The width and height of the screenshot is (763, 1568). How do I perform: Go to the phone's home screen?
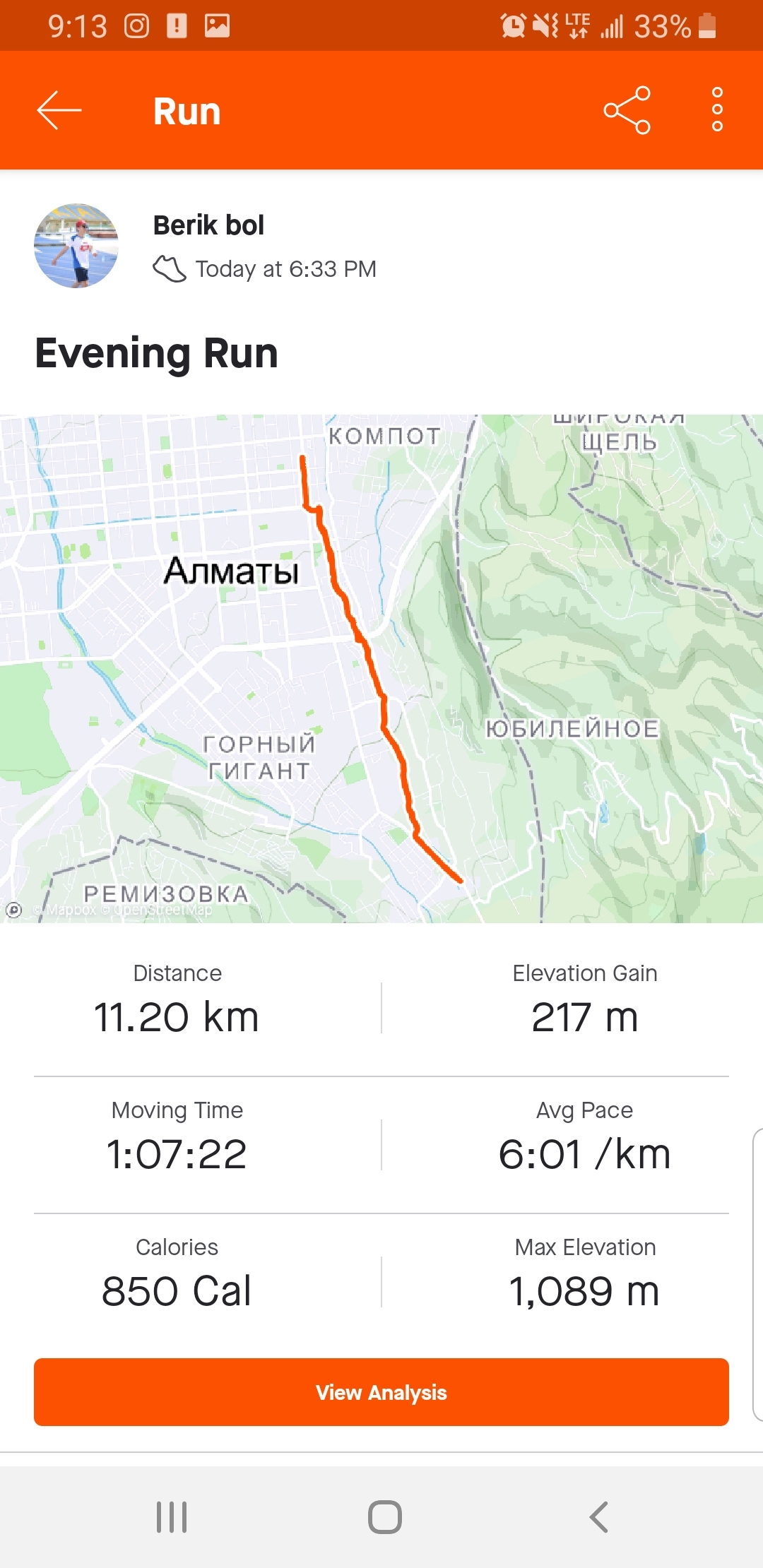[x=385, y=1517]
